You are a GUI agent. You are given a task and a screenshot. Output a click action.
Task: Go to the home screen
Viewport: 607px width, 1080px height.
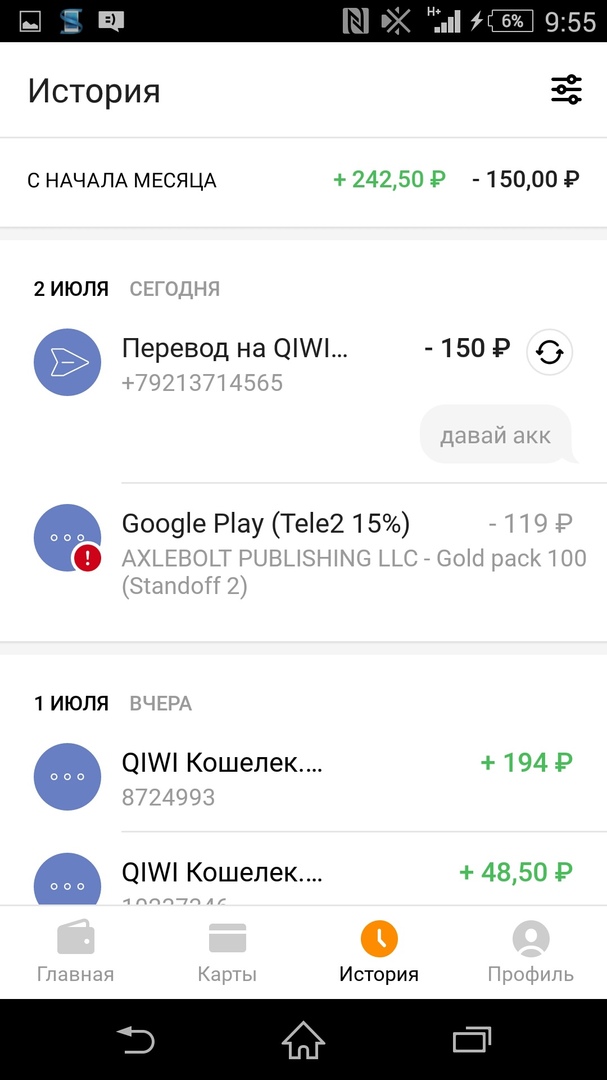coord(303,1040)
